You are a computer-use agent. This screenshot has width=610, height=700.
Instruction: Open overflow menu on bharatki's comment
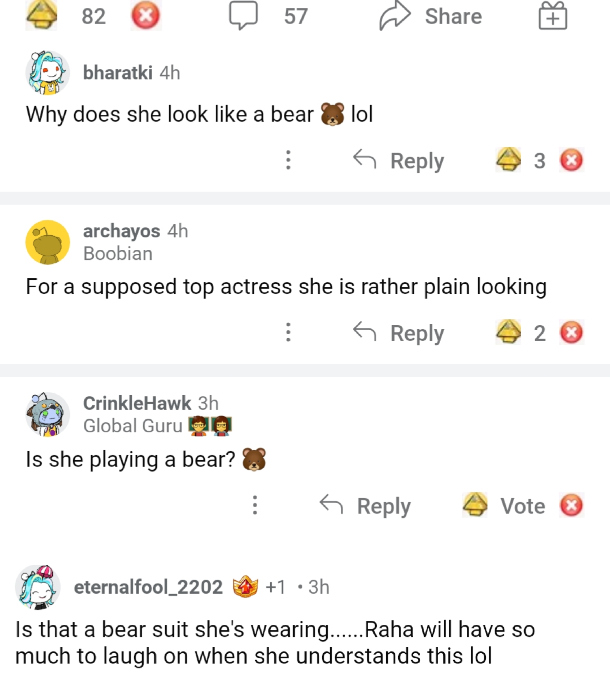tap(288, 161)
